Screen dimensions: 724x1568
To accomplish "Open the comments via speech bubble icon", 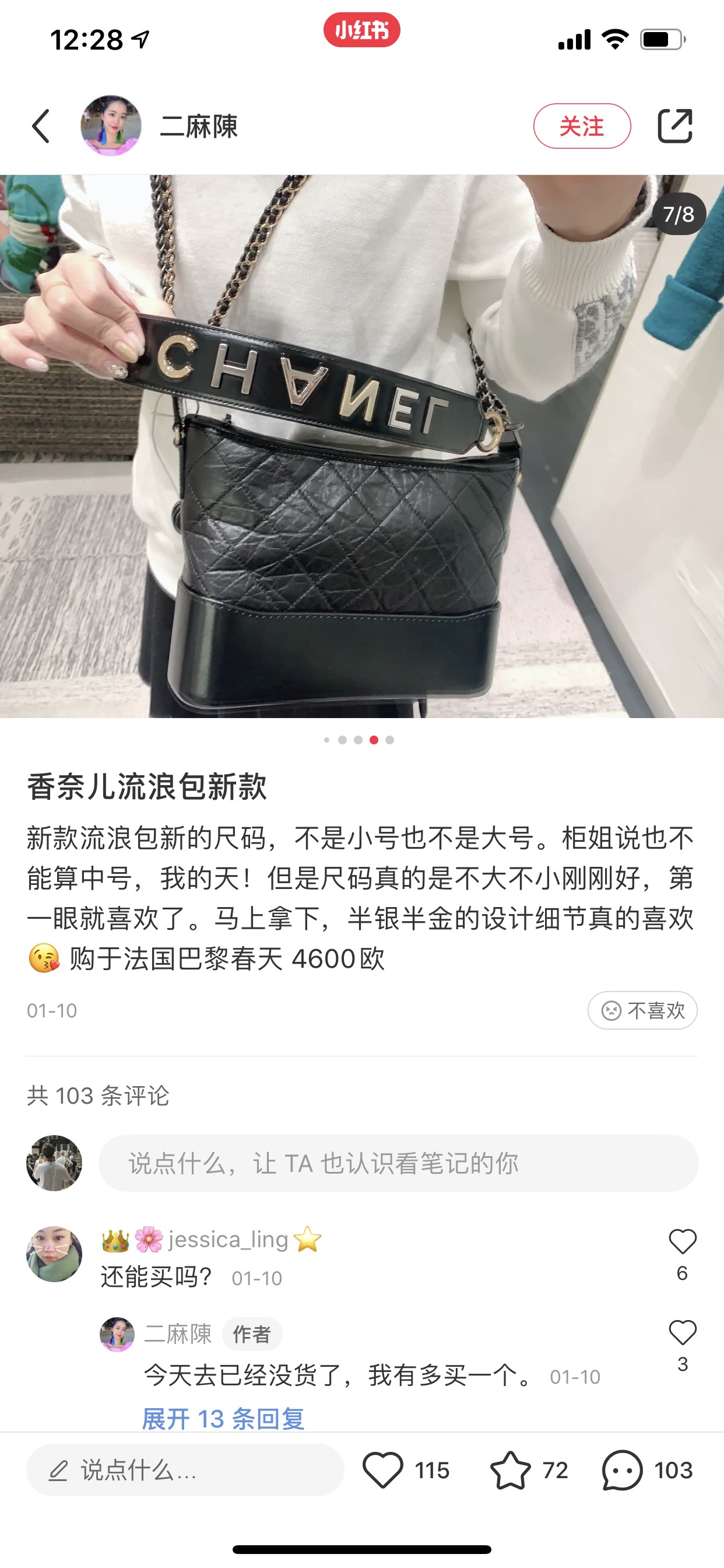I will point(622,1471).
